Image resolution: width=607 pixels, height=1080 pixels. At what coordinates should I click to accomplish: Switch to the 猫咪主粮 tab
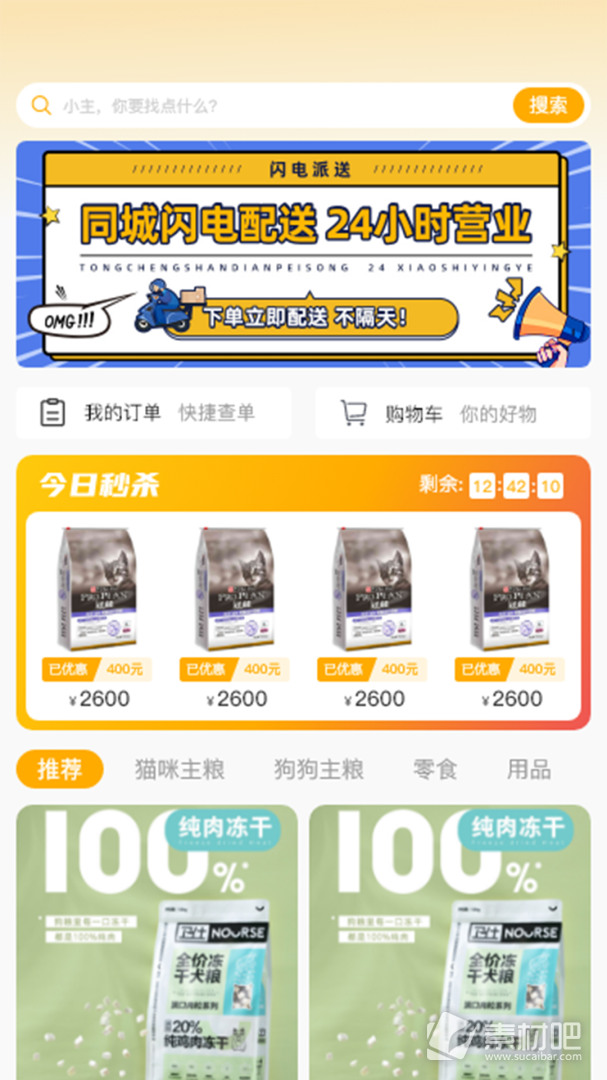[180, 769]
